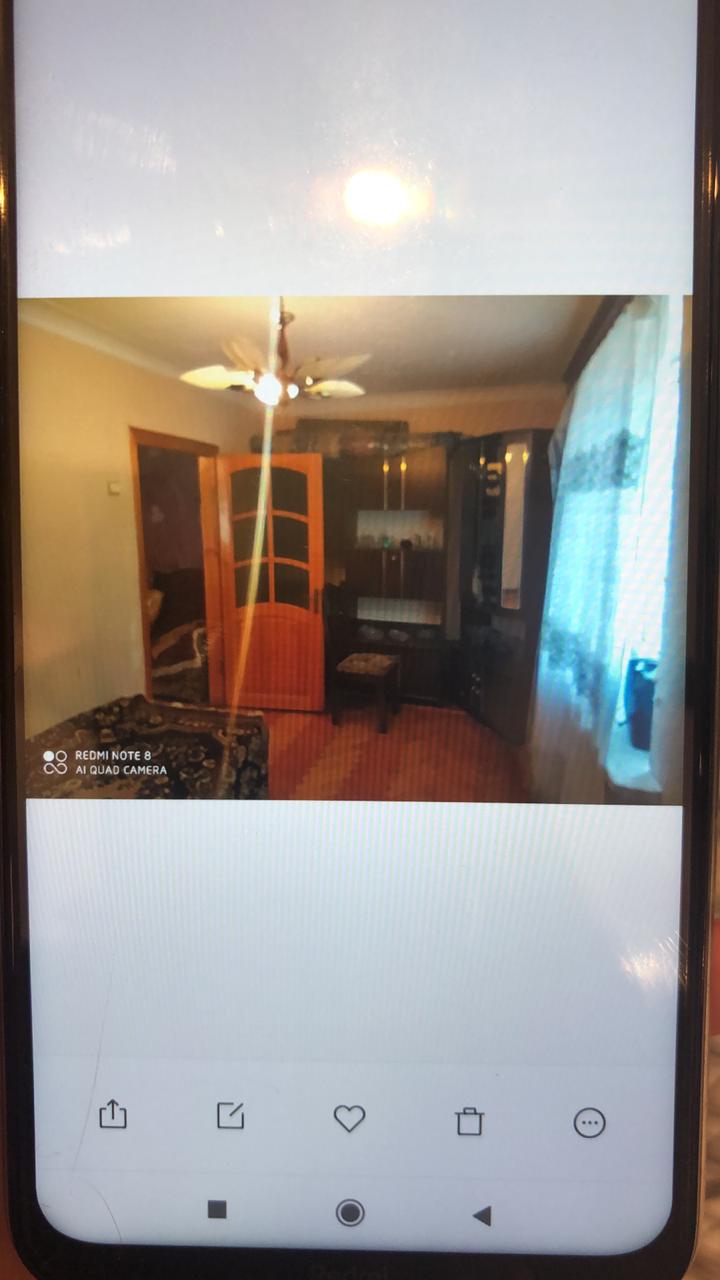Screen dimensions: 720x1280
Task: Delete this photo with the trash icon
Action: 469,1121
